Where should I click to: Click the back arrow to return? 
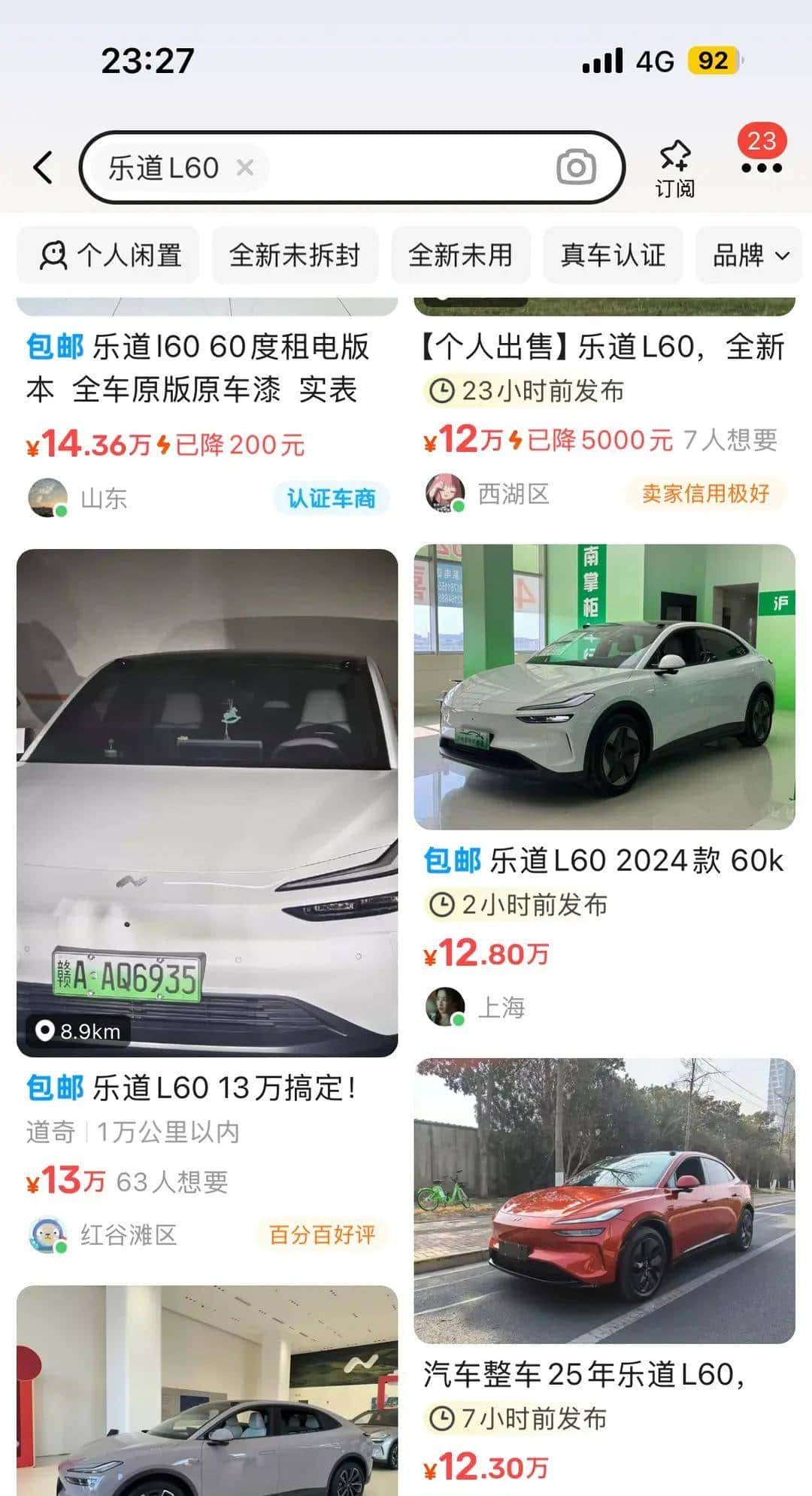(x=43, y=168)
